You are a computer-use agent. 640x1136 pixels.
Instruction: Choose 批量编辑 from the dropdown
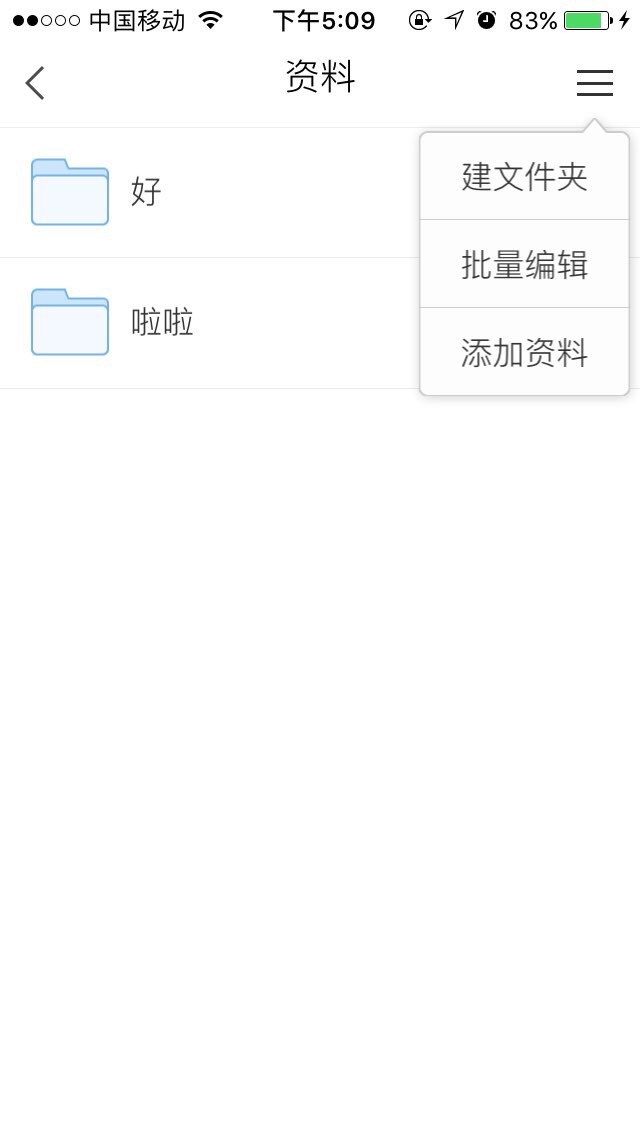click(x=524, y=265)
